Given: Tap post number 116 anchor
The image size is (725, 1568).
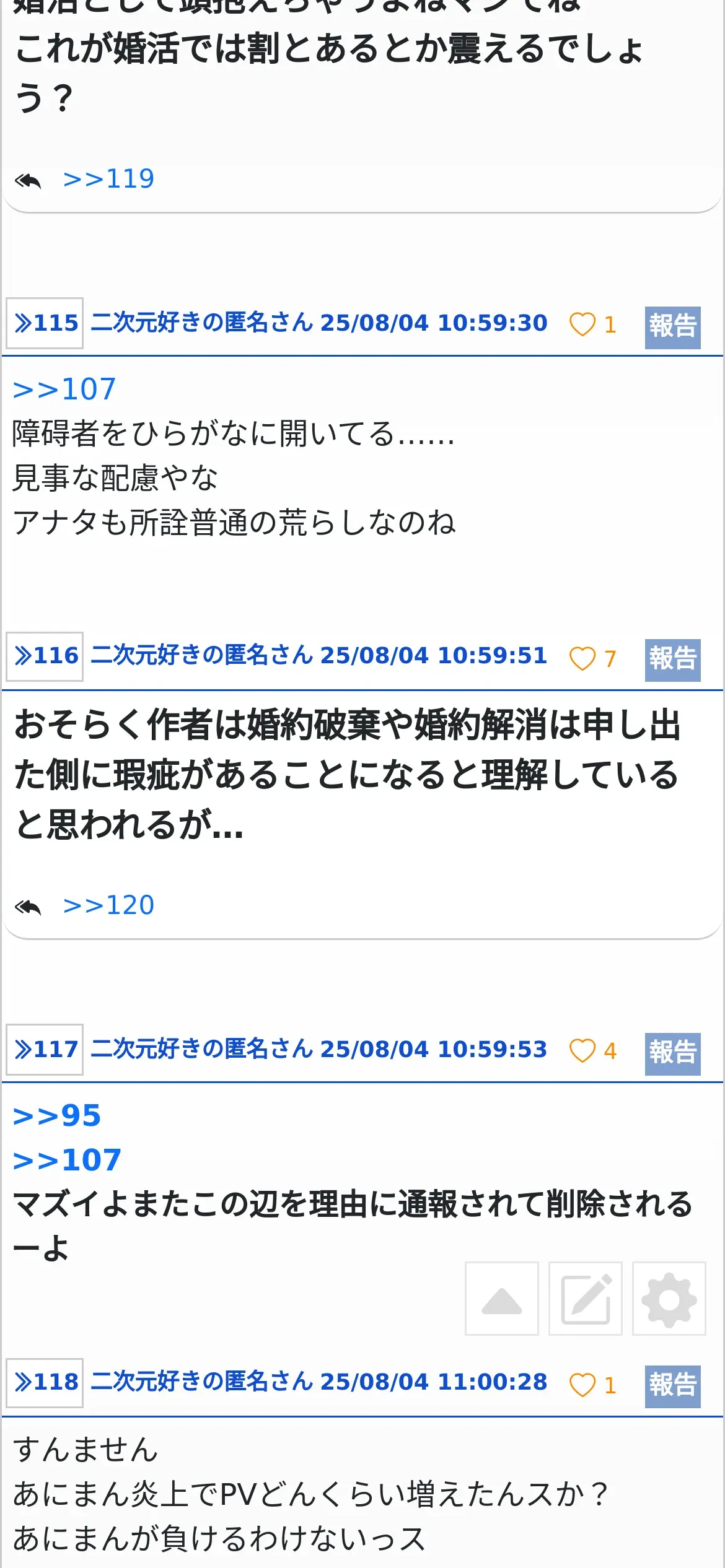Looking at the screenshot, I should coord(45,656).
